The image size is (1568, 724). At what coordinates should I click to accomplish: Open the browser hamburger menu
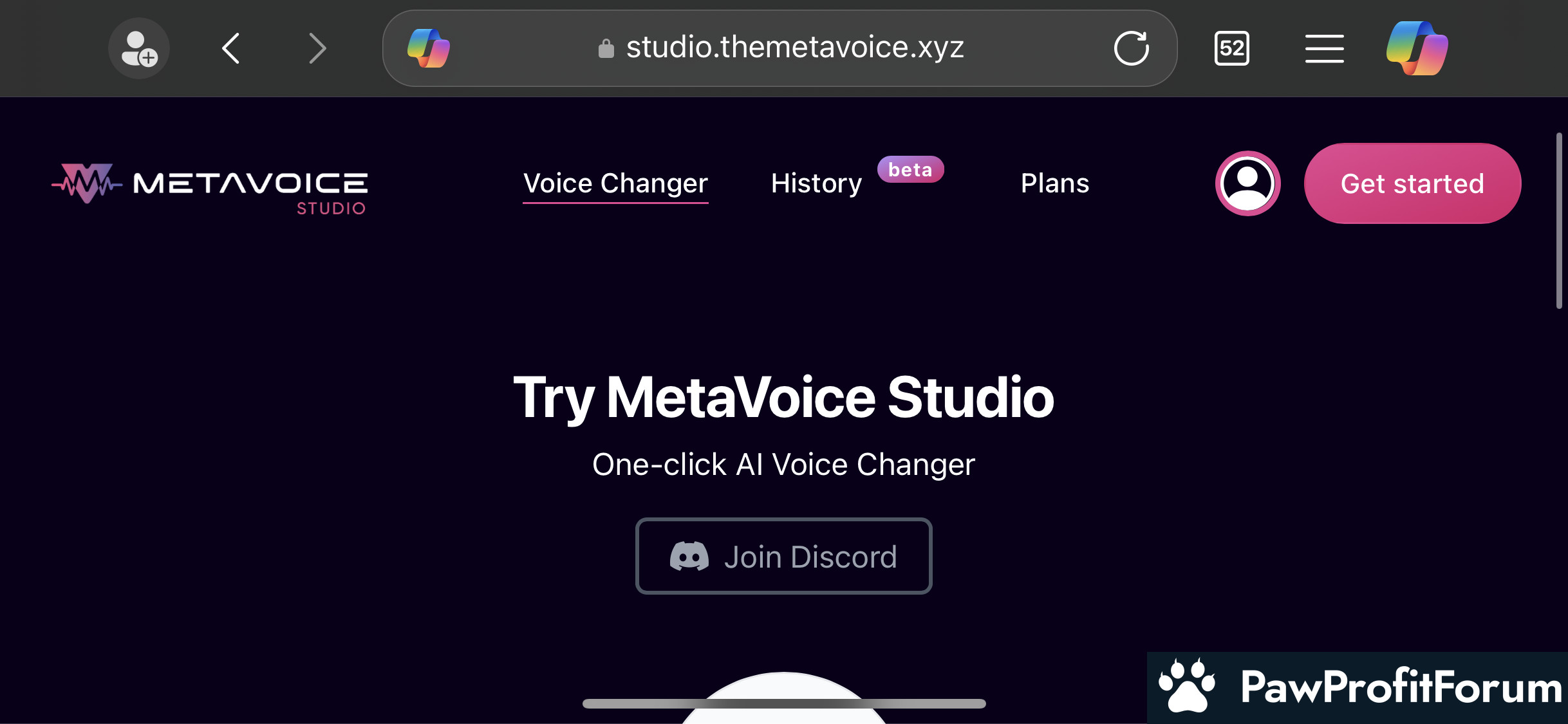[x=1324, y=48]
